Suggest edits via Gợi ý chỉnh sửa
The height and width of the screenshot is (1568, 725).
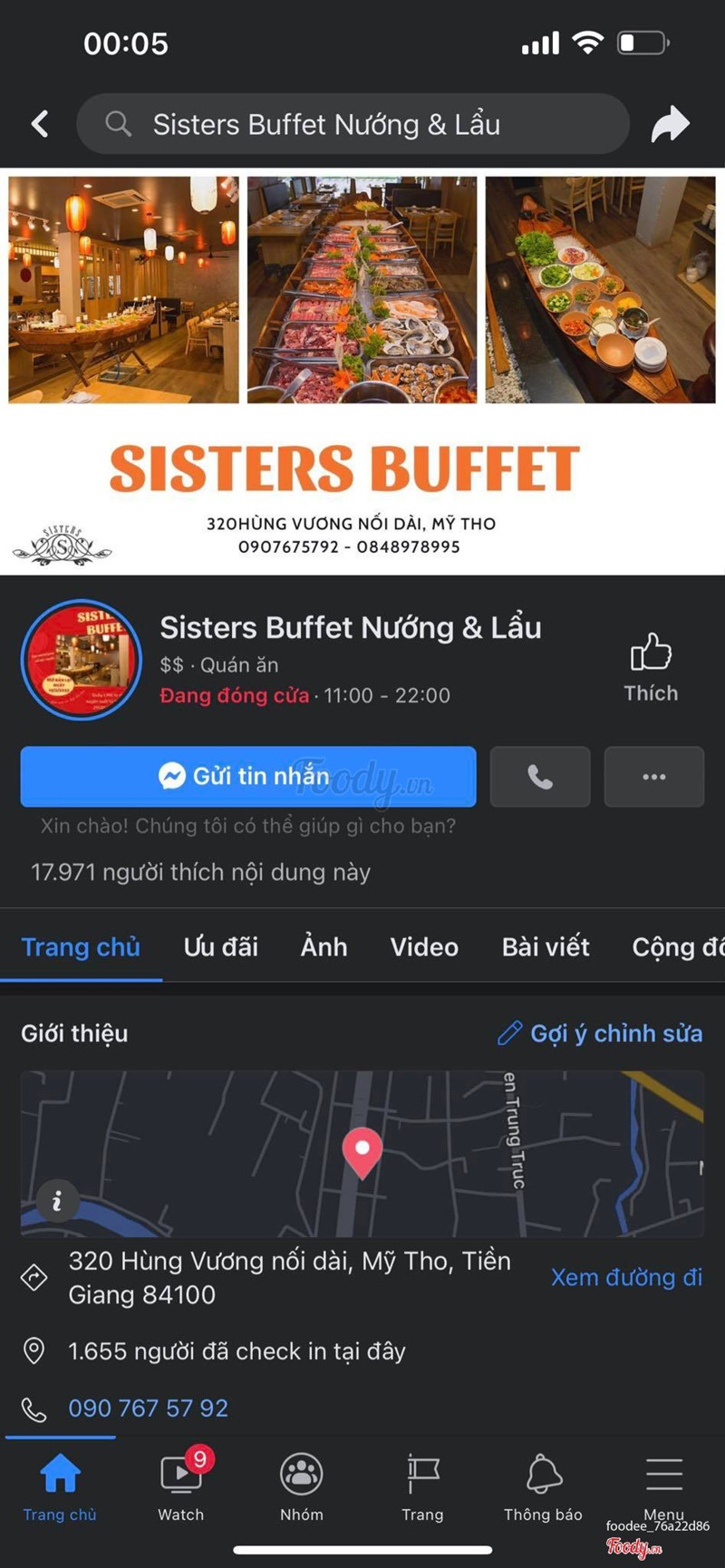(600, 1033)
